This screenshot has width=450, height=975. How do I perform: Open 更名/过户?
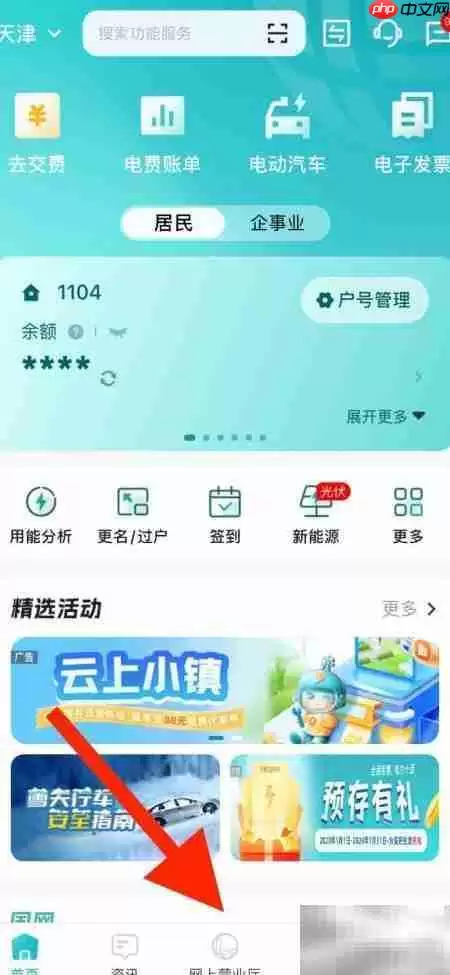[x=132, y=515]
